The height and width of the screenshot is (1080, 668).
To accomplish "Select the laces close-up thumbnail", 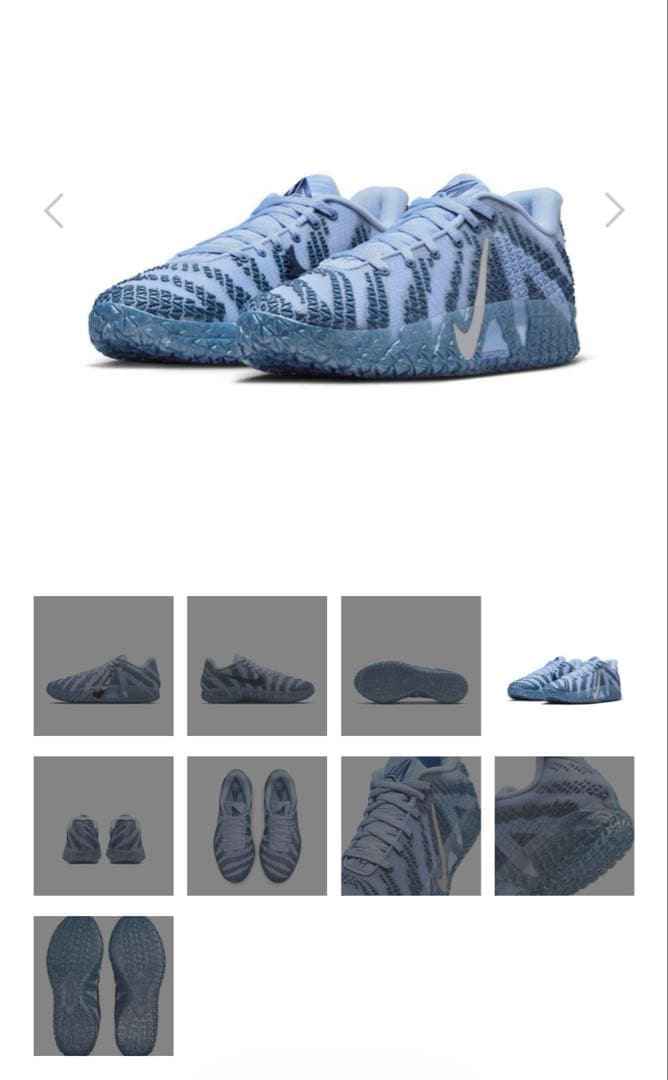I will tap(411, 826).
